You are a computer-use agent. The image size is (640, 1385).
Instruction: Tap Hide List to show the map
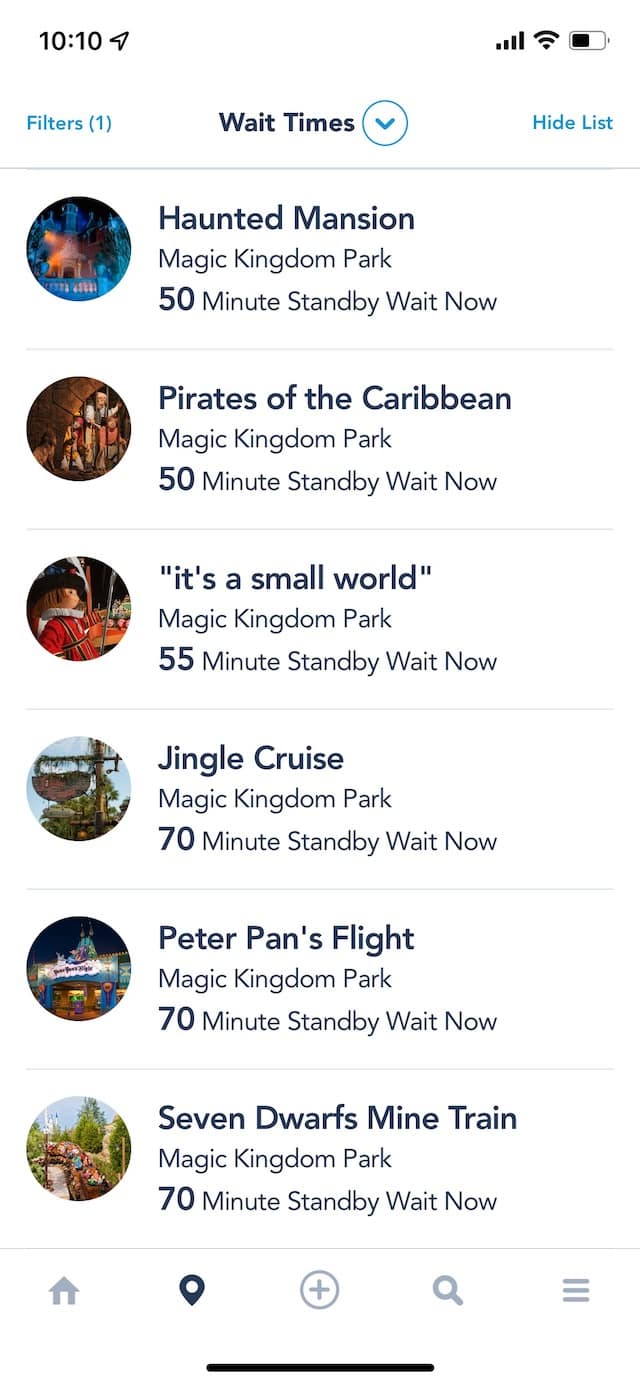tap(572, 122)
